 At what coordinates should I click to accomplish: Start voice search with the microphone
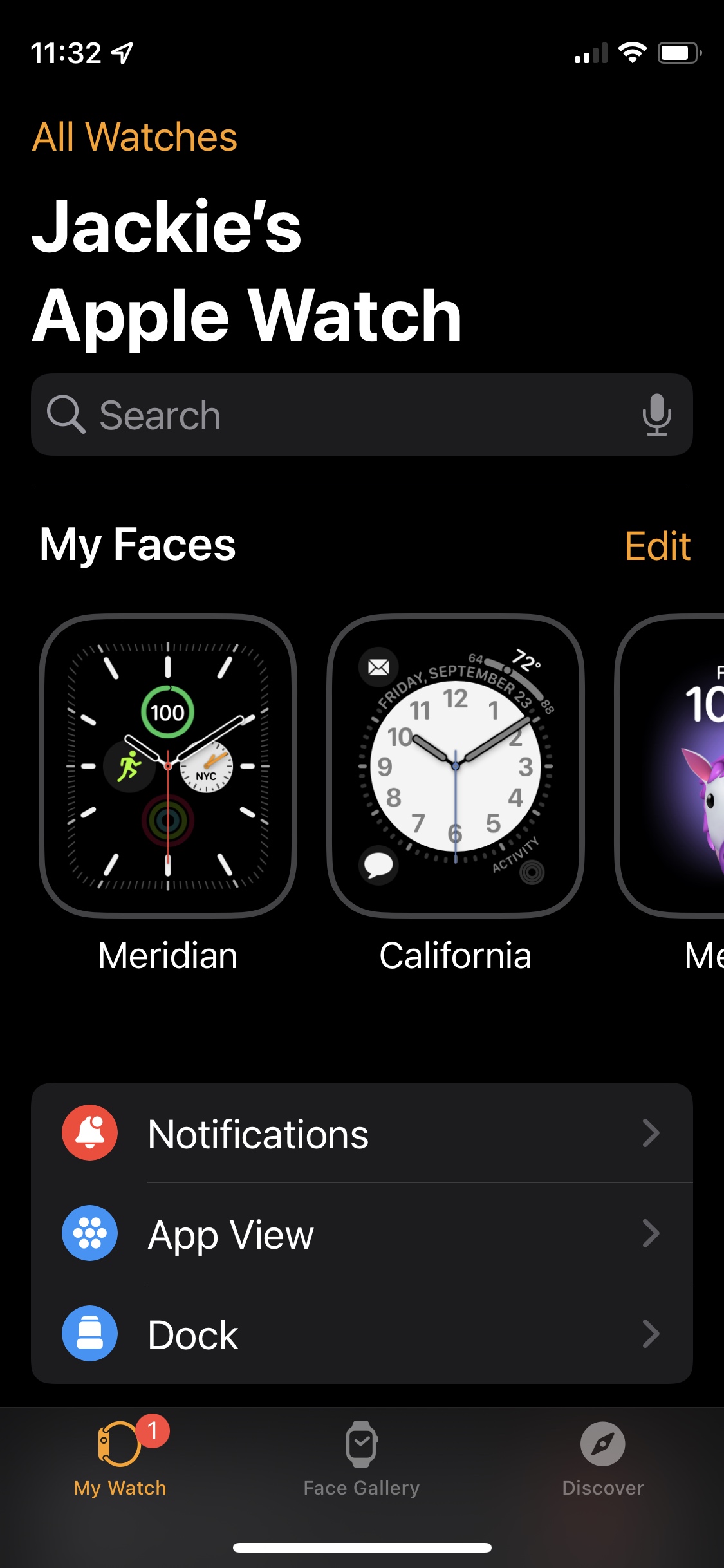pos(656,415)
